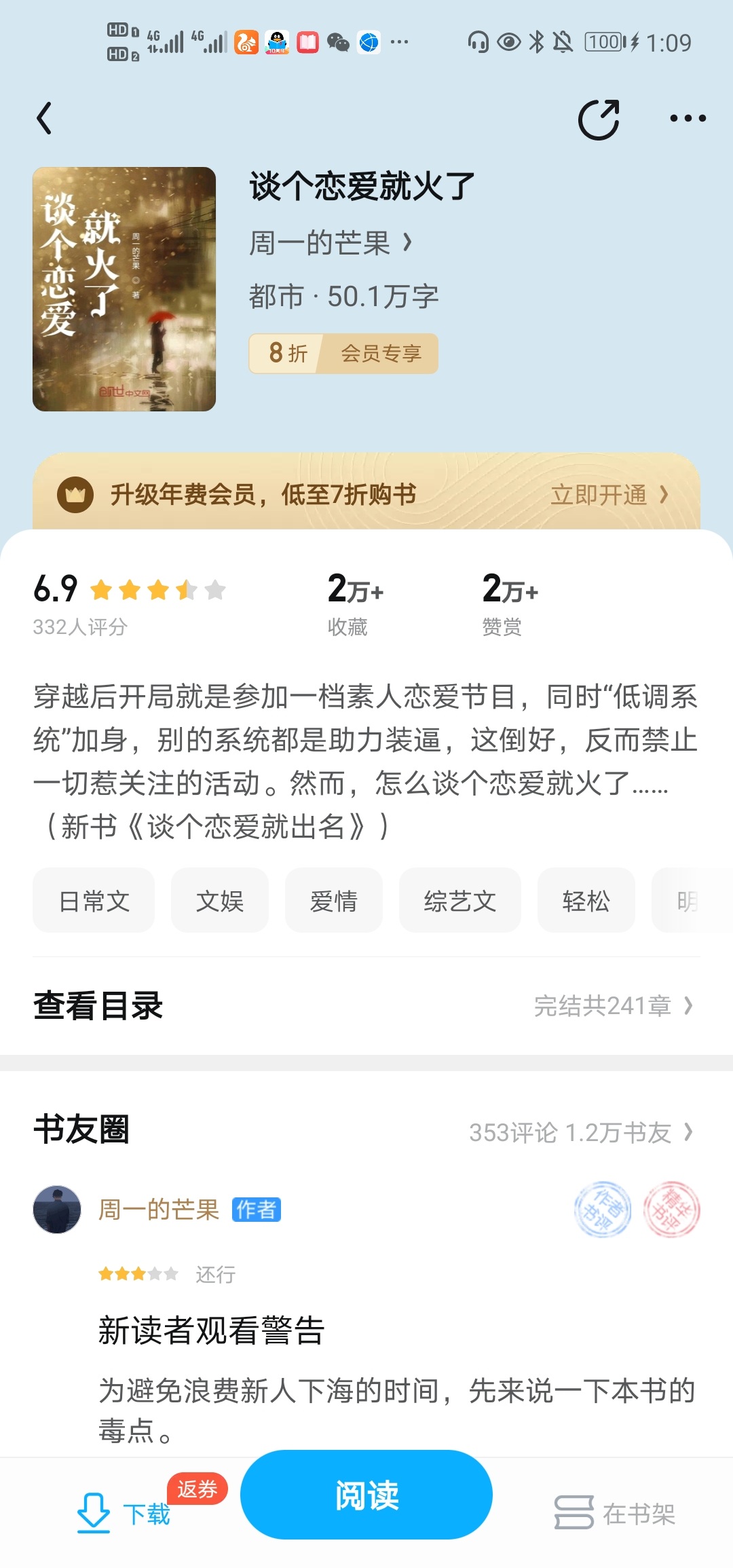The width and height of the screenshot is (733, 1568).
Task: Open the three-dot overflow menu
Action: click(x=688, y=119)
